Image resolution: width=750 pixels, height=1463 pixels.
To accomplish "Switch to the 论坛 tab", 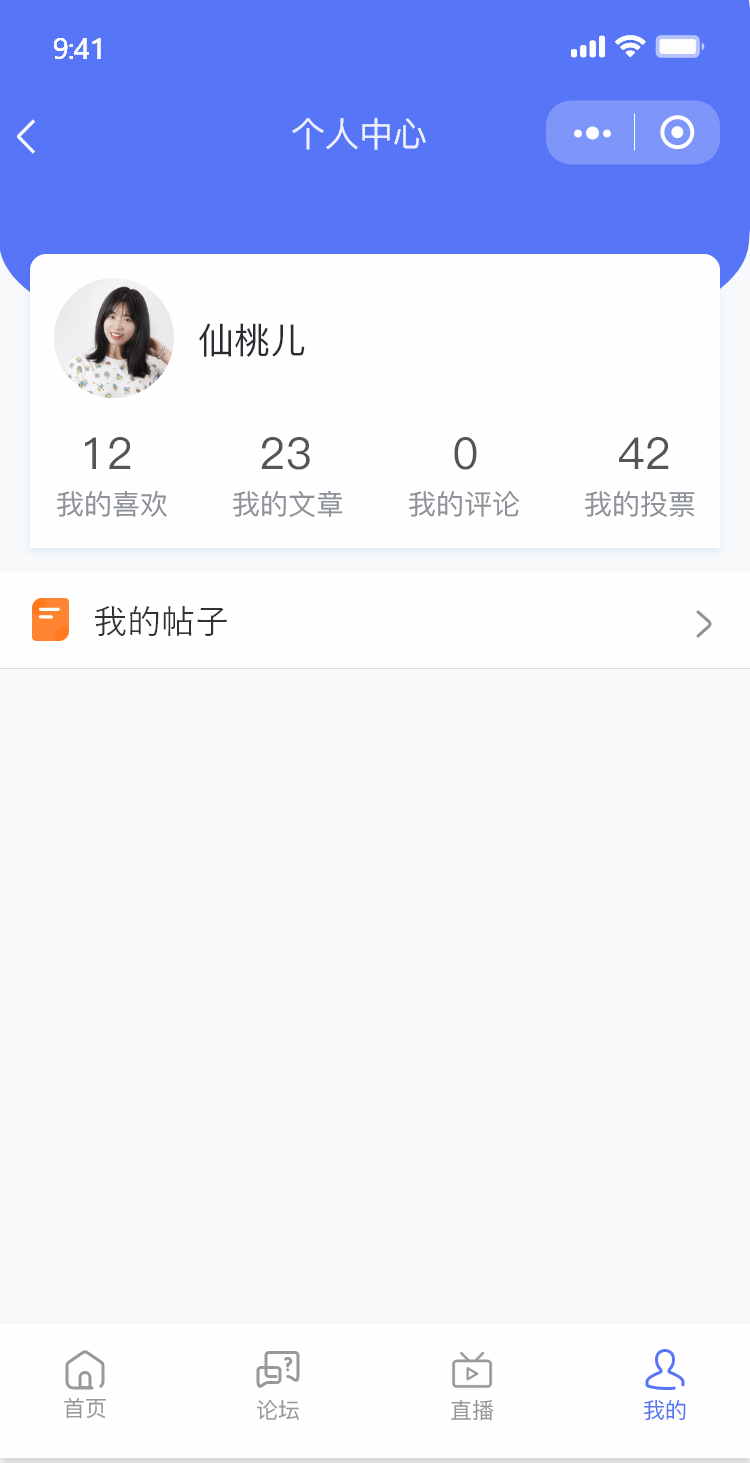I will (x=278, y=1385).
